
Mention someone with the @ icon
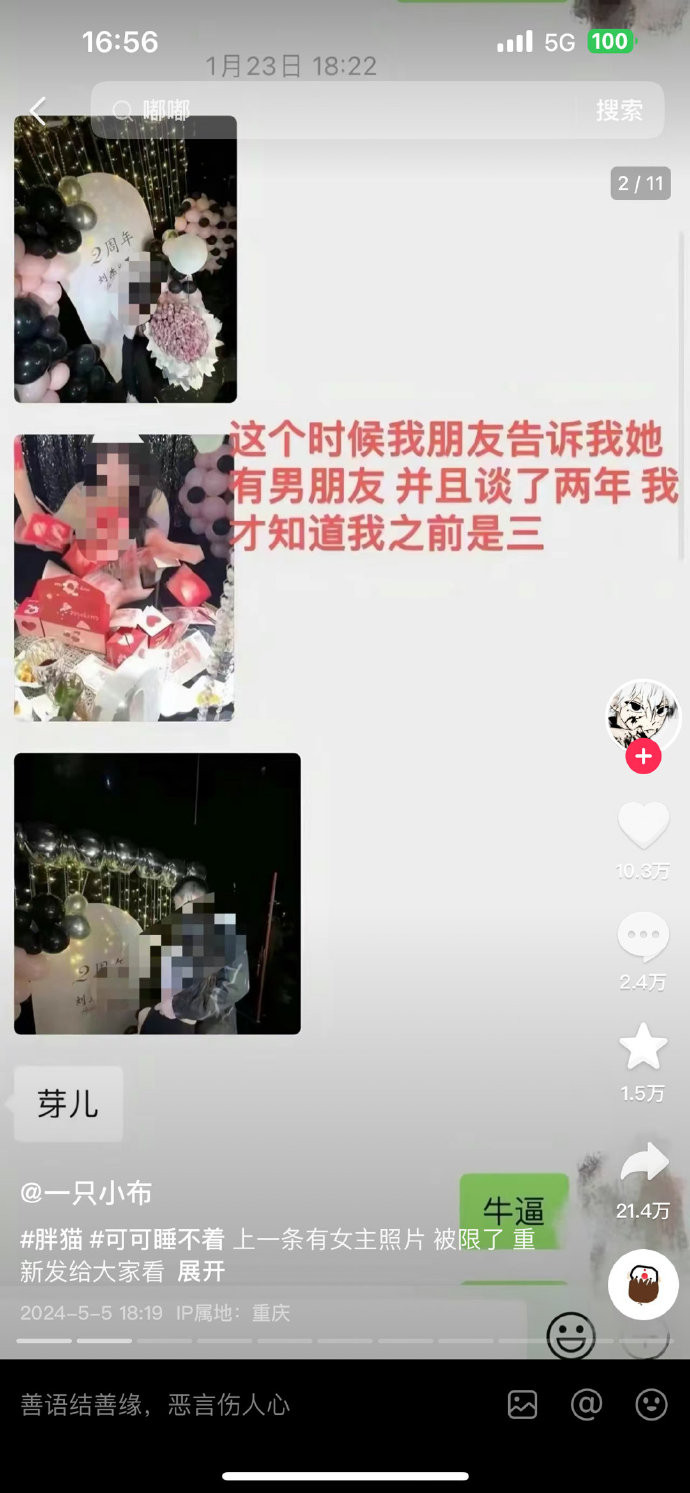[586, 1405]
